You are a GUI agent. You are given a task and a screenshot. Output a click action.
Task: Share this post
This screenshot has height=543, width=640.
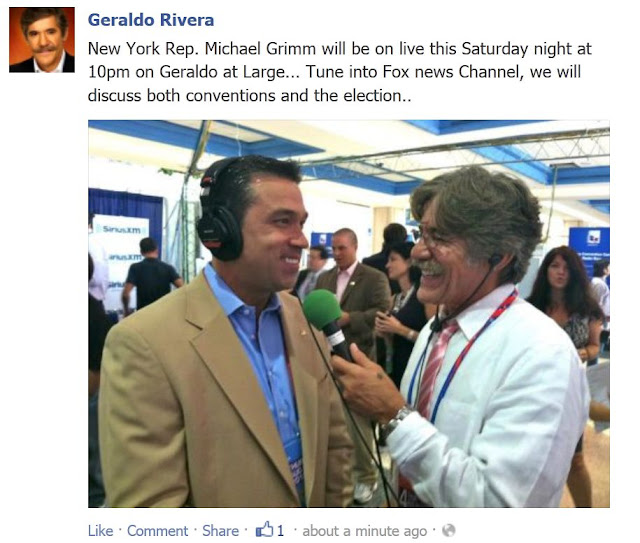pos(220,531)
